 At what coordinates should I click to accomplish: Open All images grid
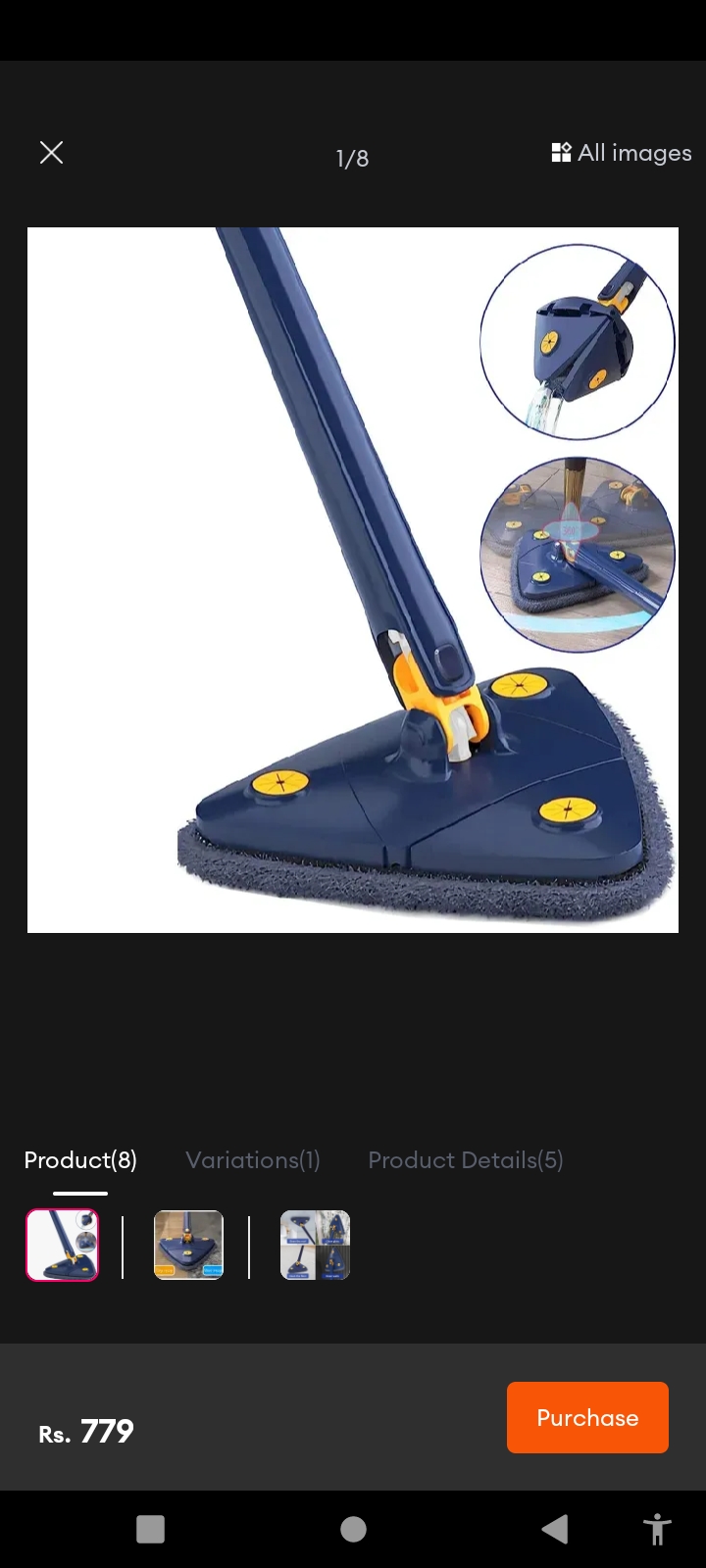[x=622, y=153]
